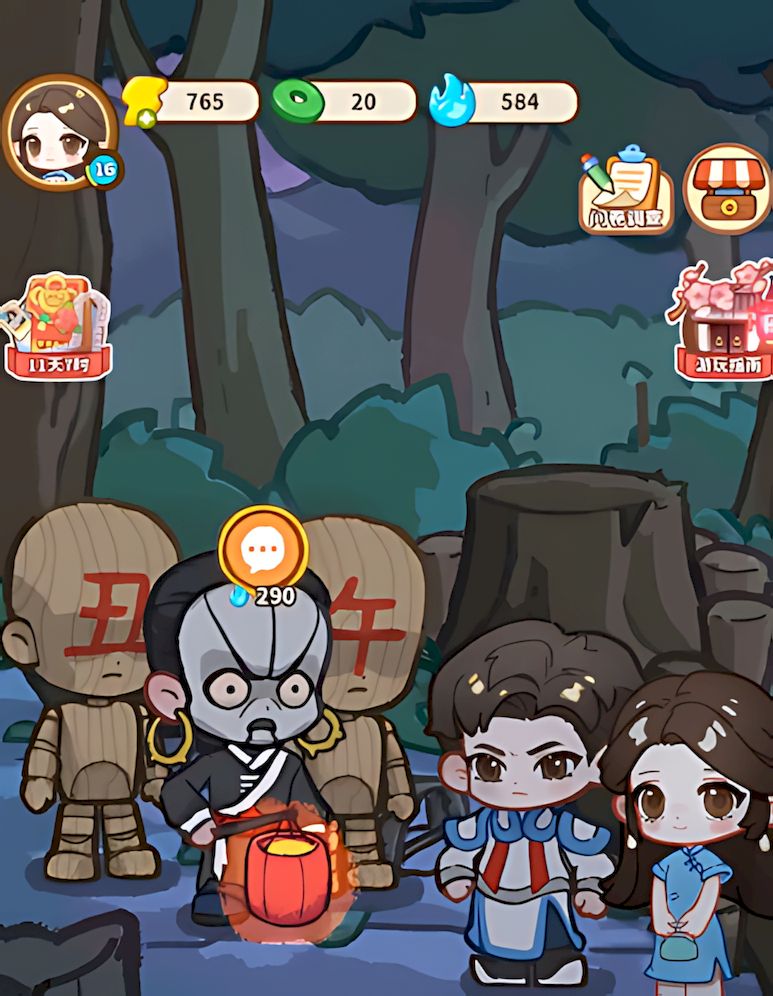
Task: Tap the orange chat bubble above the zombie
Action: [263, 547]
